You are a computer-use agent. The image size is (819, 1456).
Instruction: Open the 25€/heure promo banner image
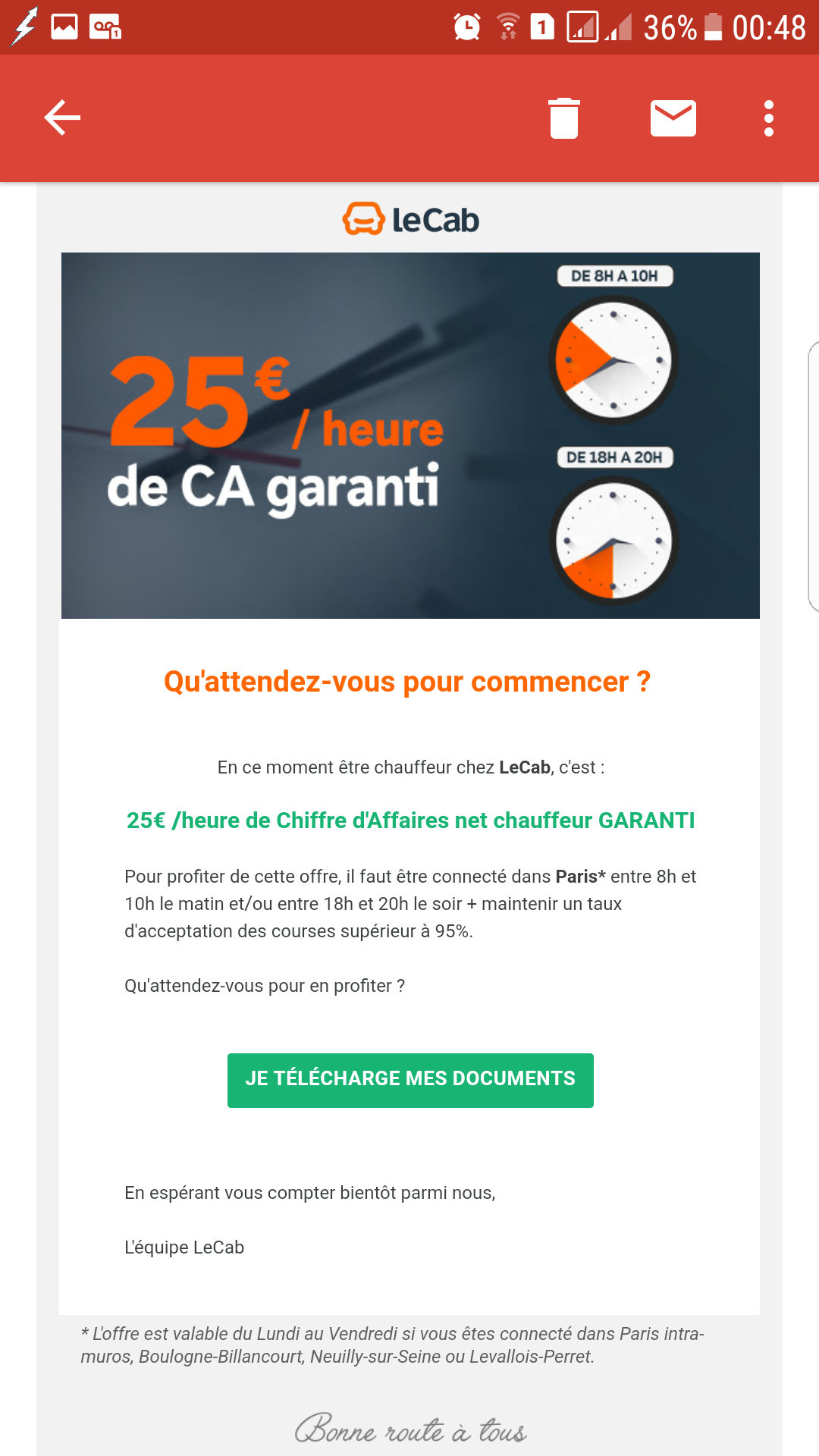click(410, 435)
